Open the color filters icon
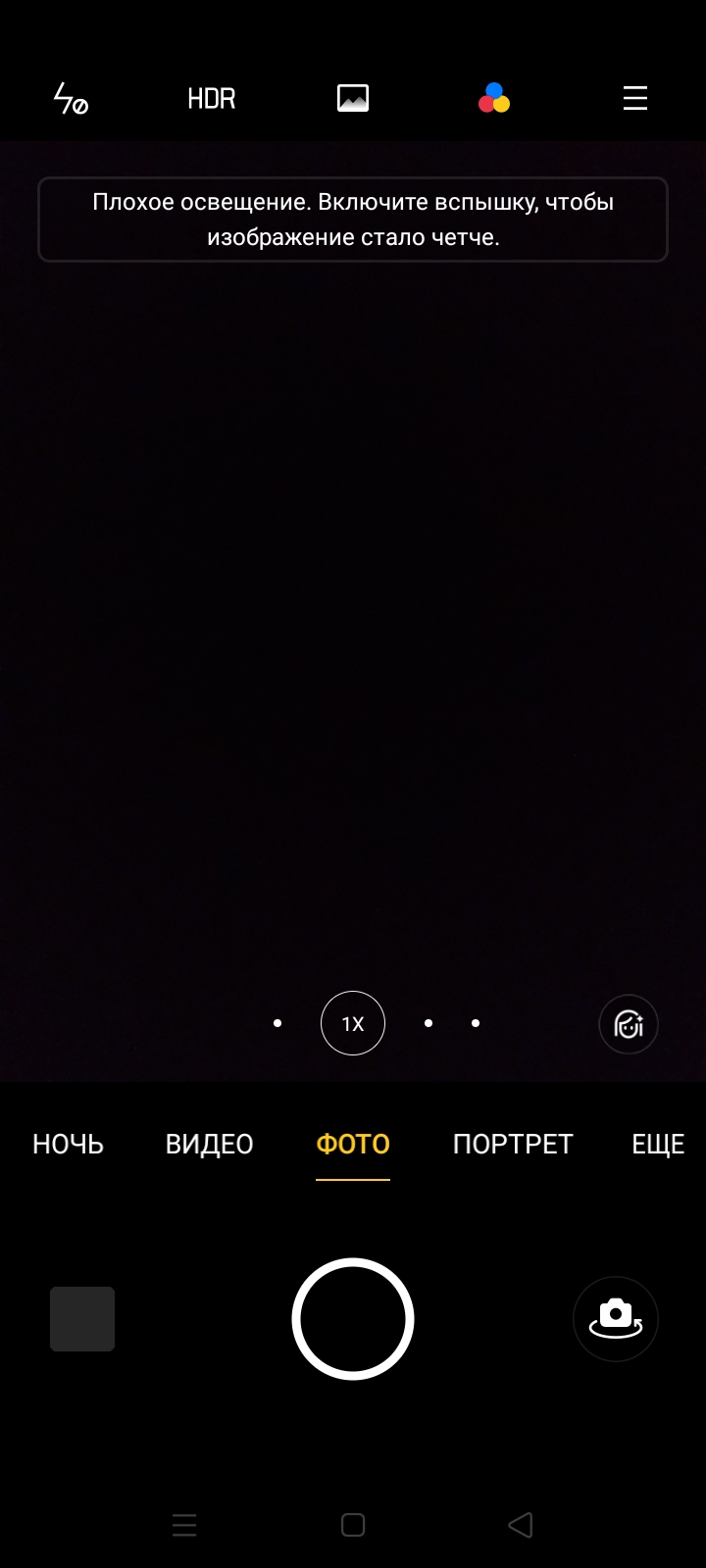Screen dimensions: 706x1568 pyautogui.click(x=494, y=99)
